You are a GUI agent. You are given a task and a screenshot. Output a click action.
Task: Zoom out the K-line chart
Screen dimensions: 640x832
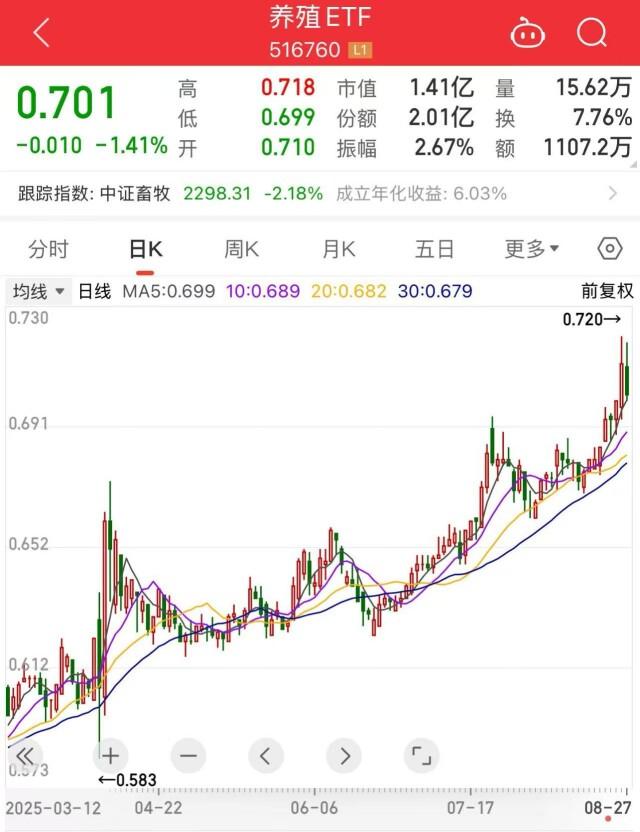tap(188, 755)
